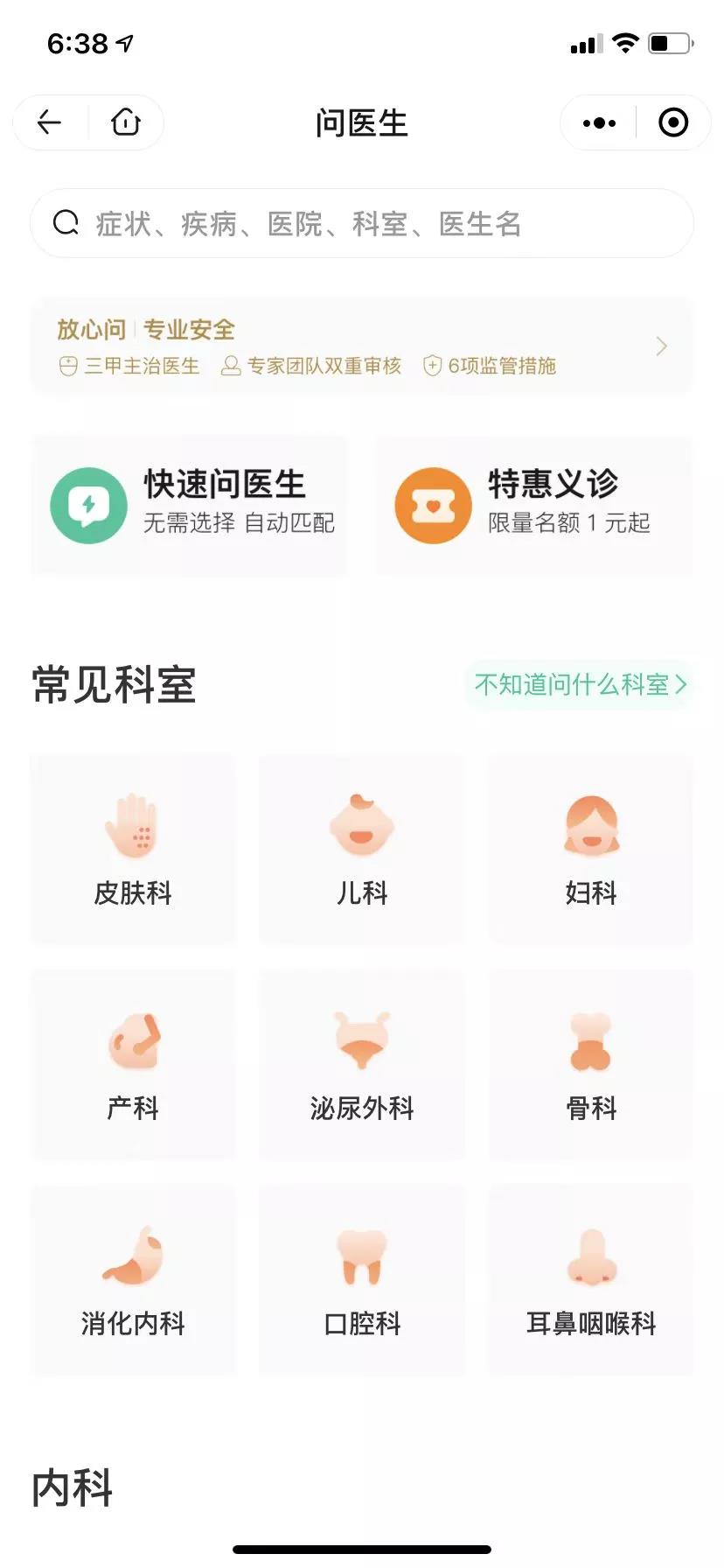Open the 妇科 department
This screenshot has height=1568, width=724.
(x=591, y=850)
